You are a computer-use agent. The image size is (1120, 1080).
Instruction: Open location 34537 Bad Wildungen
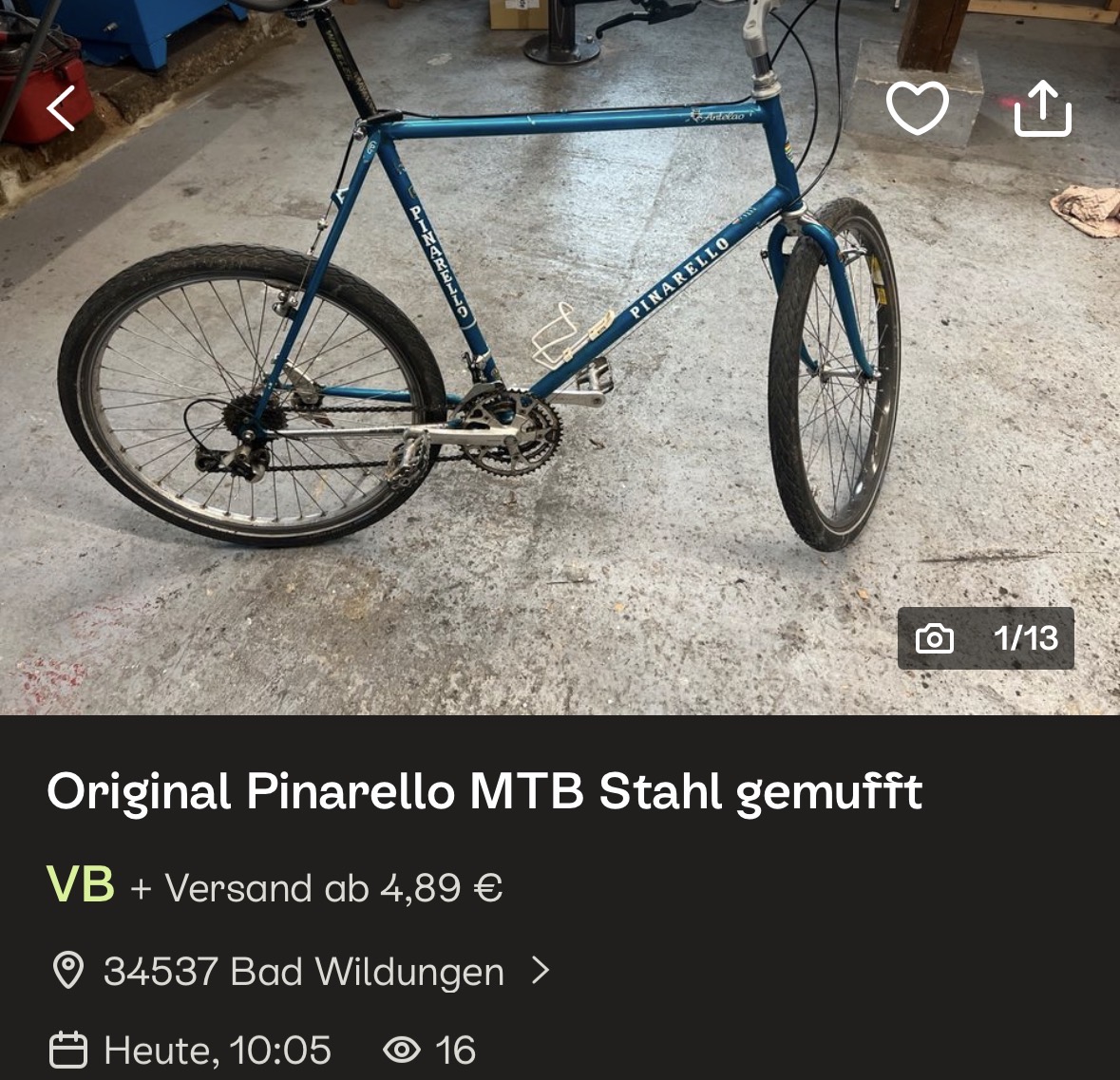click(x=302, y=972)
